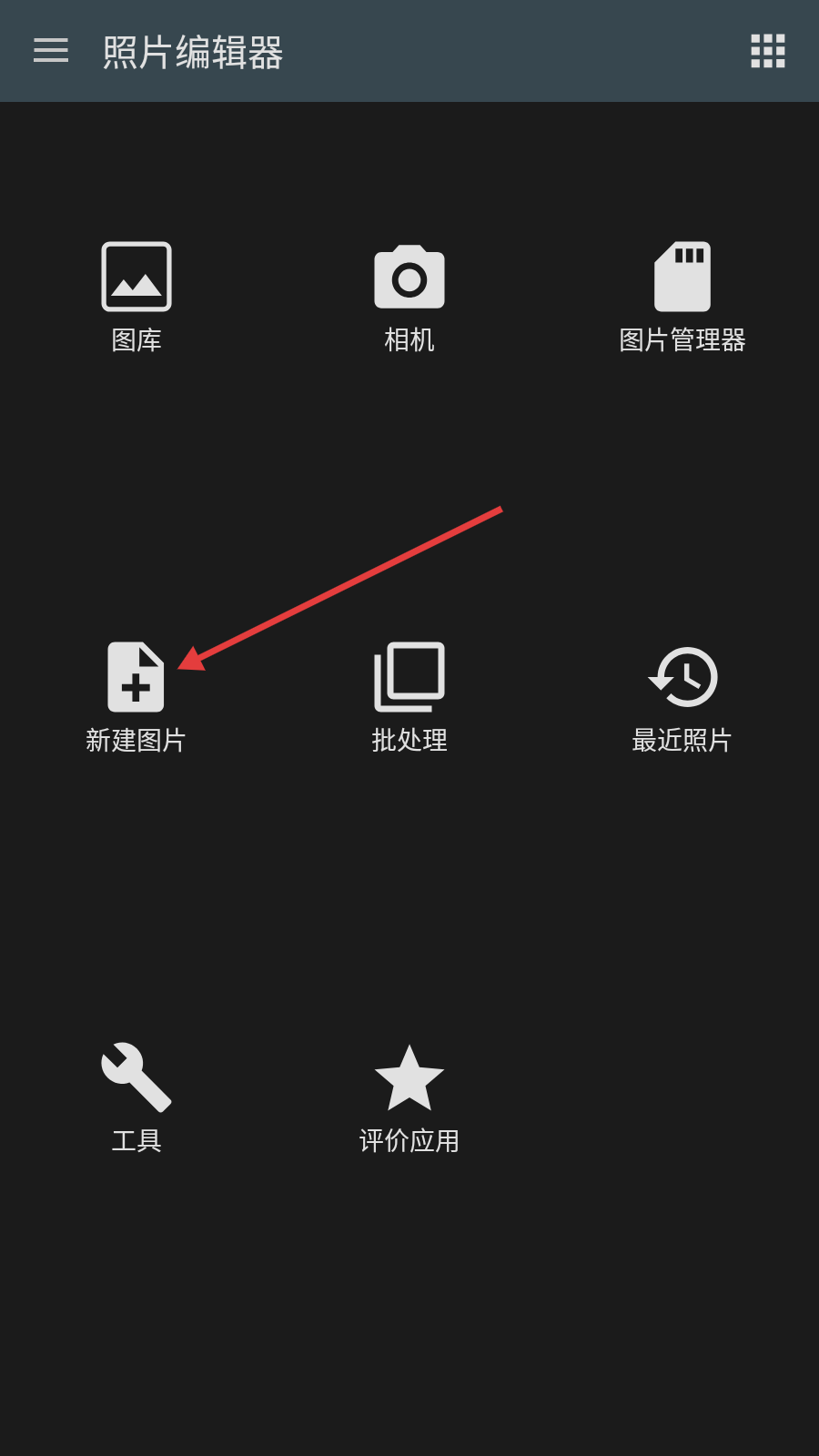Open 批处理 batch processing
This screenshot has width=819, height=1456.
click(x=409, y=697)
